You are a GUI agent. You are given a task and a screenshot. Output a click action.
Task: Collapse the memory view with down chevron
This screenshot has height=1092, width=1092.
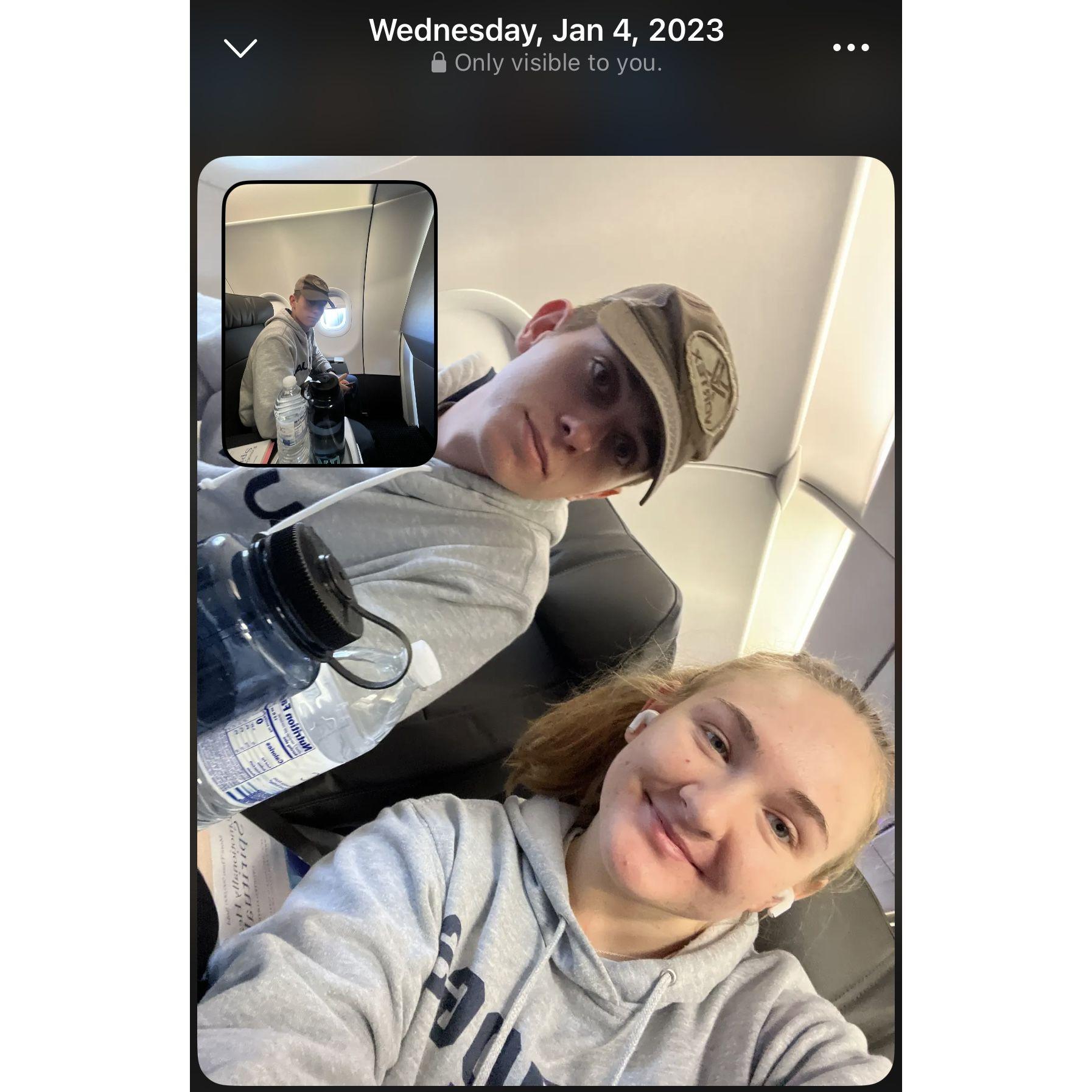coord(240,48)
